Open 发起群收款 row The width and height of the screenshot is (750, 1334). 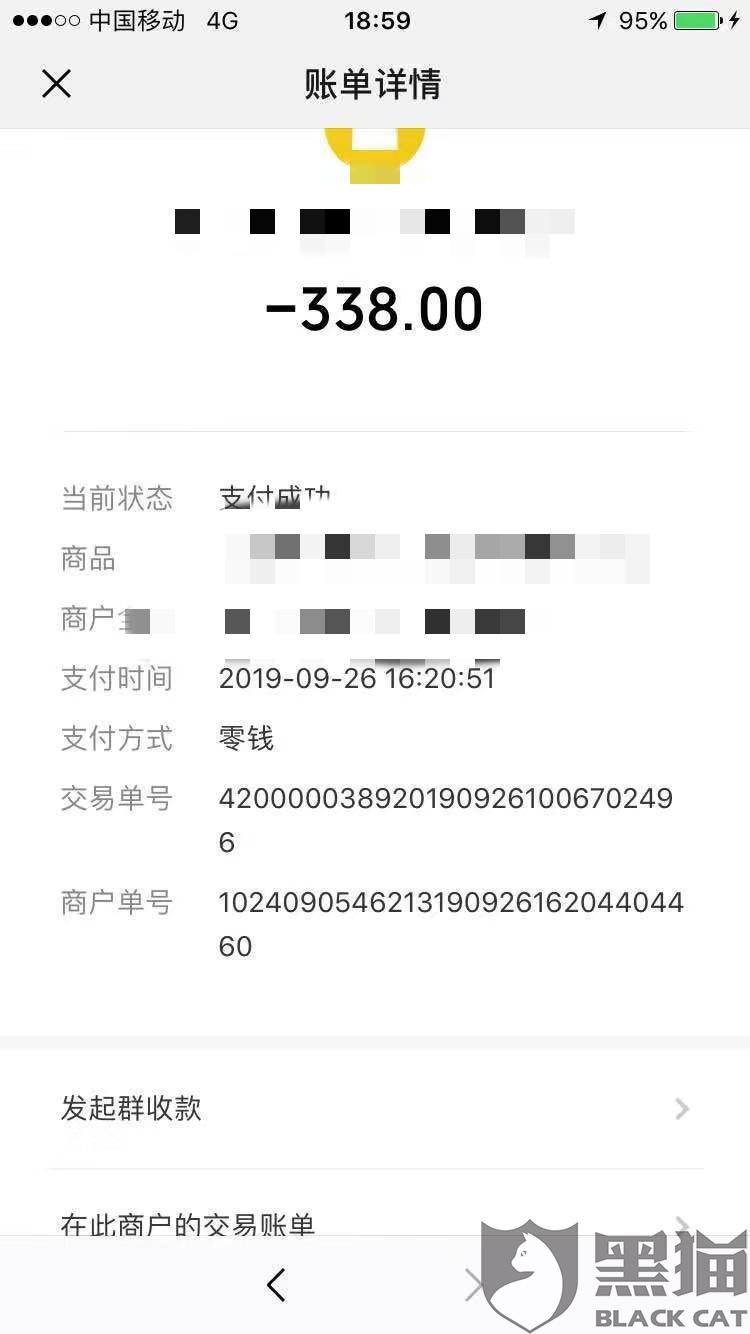coord(374,1108)
